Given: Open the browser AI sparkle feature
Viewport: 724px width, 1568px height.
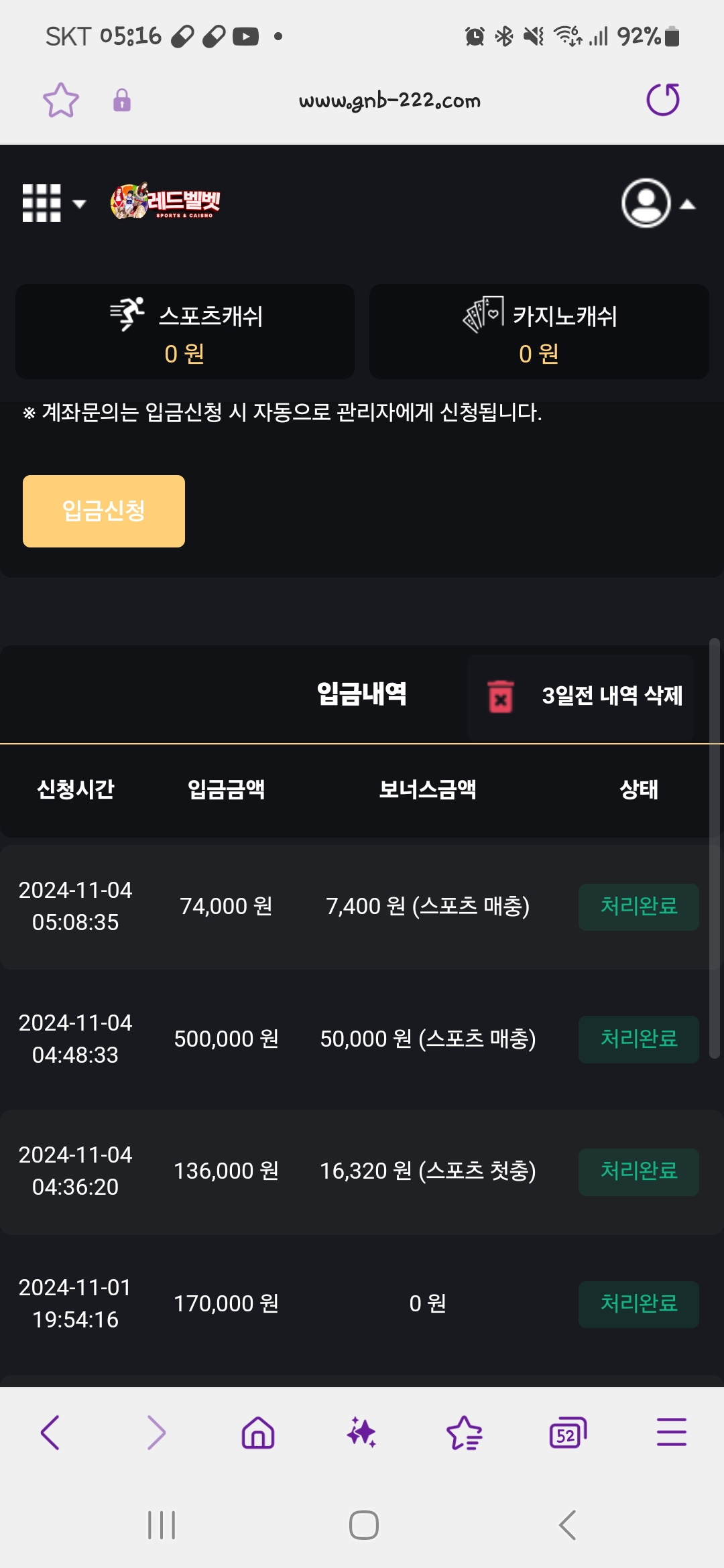Looking at the screenshot, I should coord(361,1433).
